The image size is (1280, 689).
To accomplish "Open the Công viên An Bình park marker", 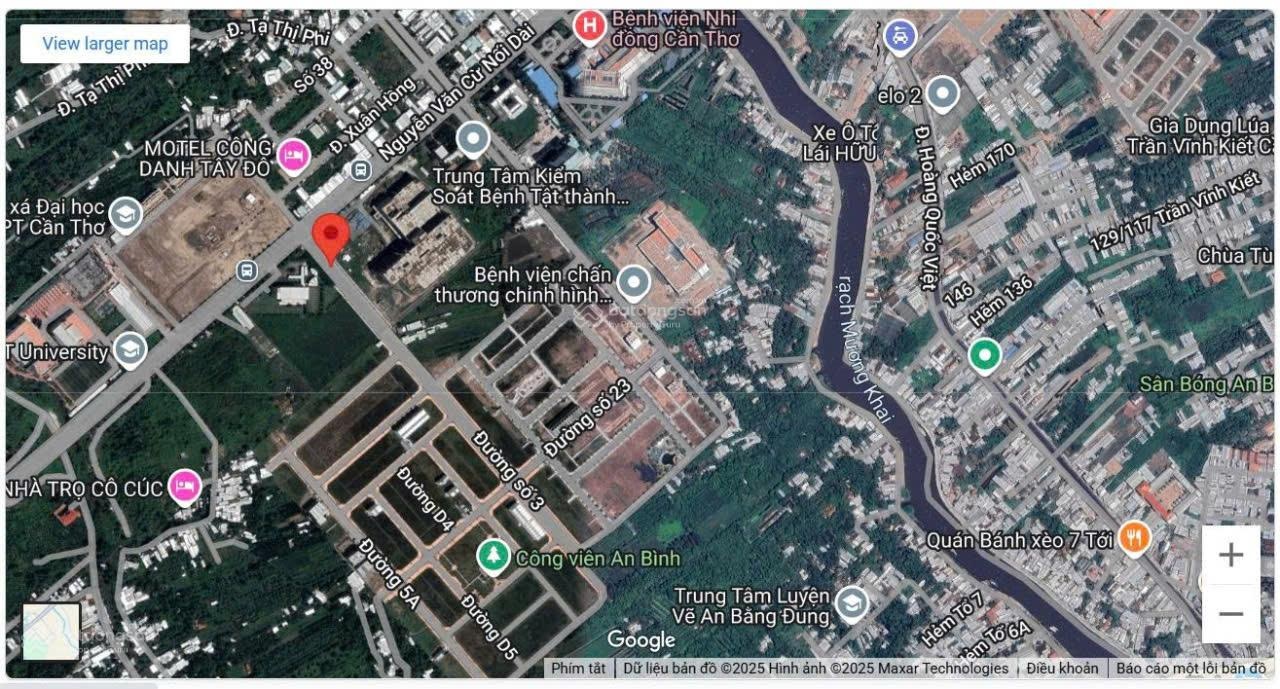I will pyautogui.click(x=492, y=557).
